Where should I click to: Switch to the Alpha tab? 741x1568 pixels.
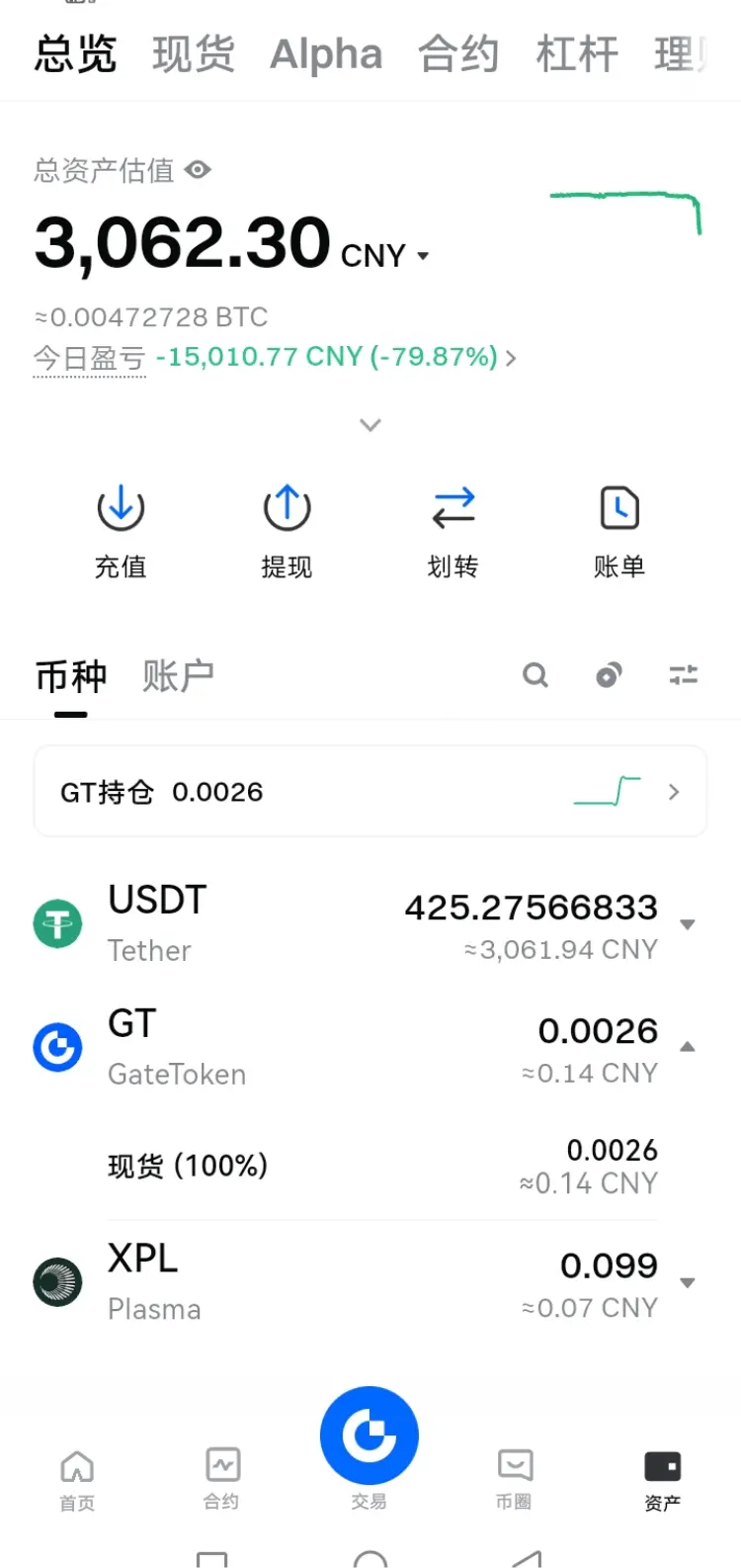326,54
